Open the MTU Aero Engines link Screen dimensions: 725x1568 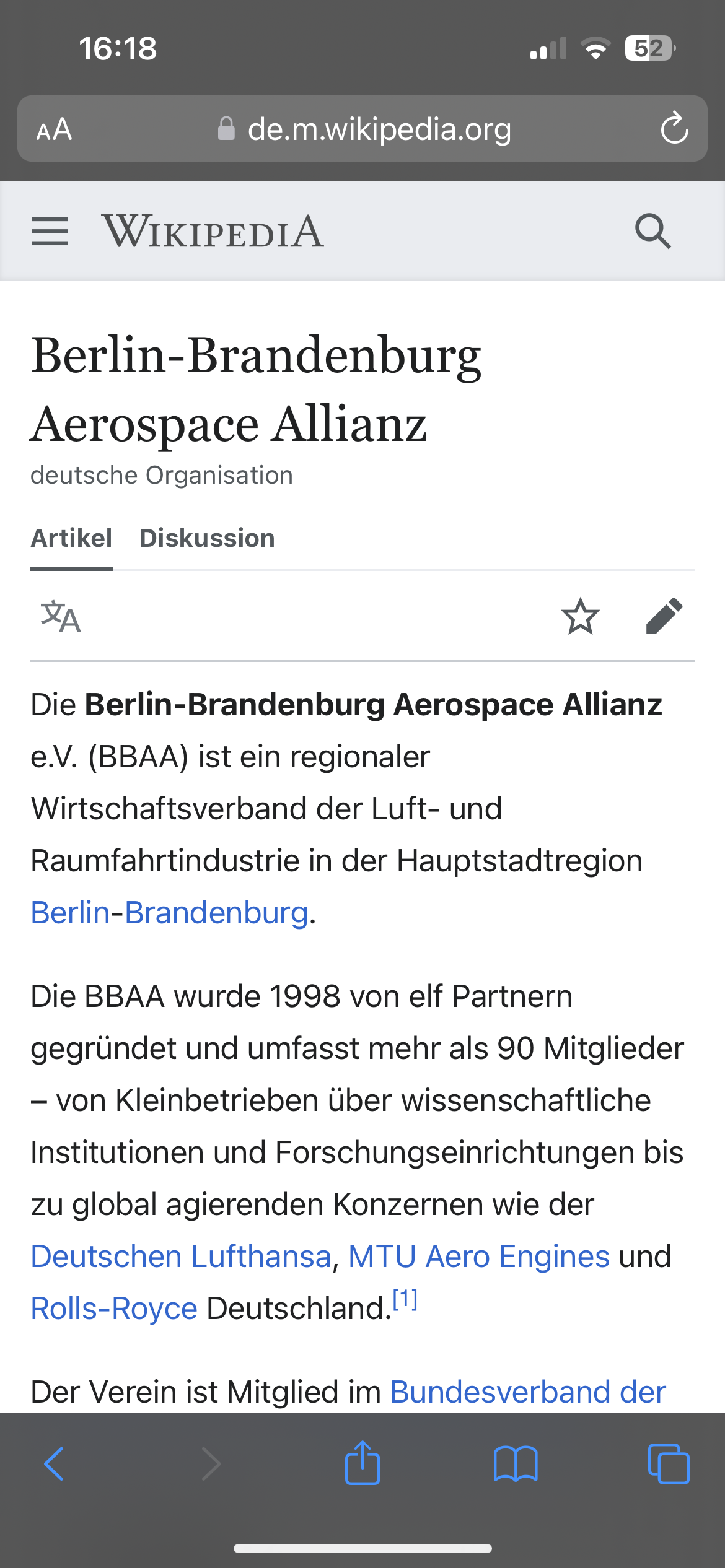point(479,1257)
